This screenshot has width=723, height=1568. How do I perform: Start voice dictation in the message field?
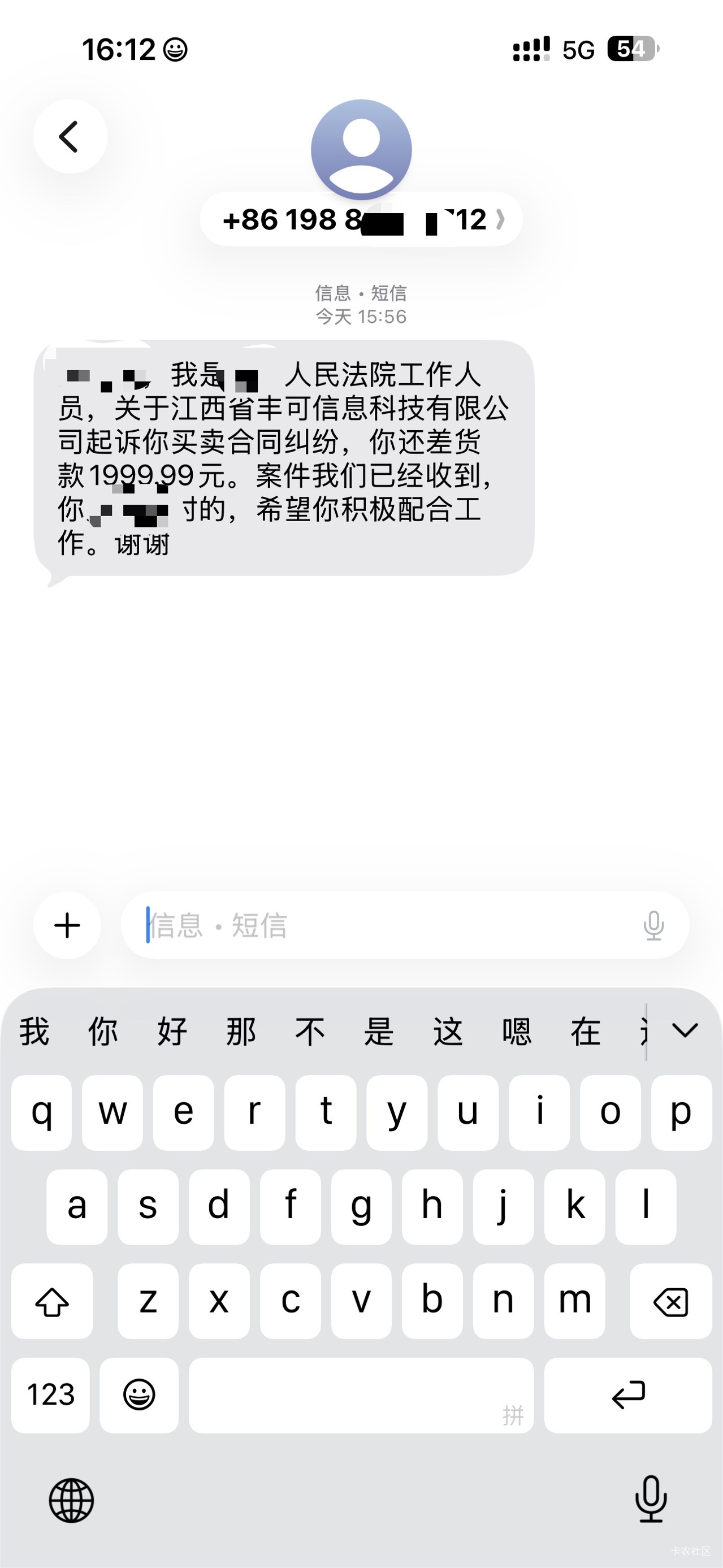(653, 925)
